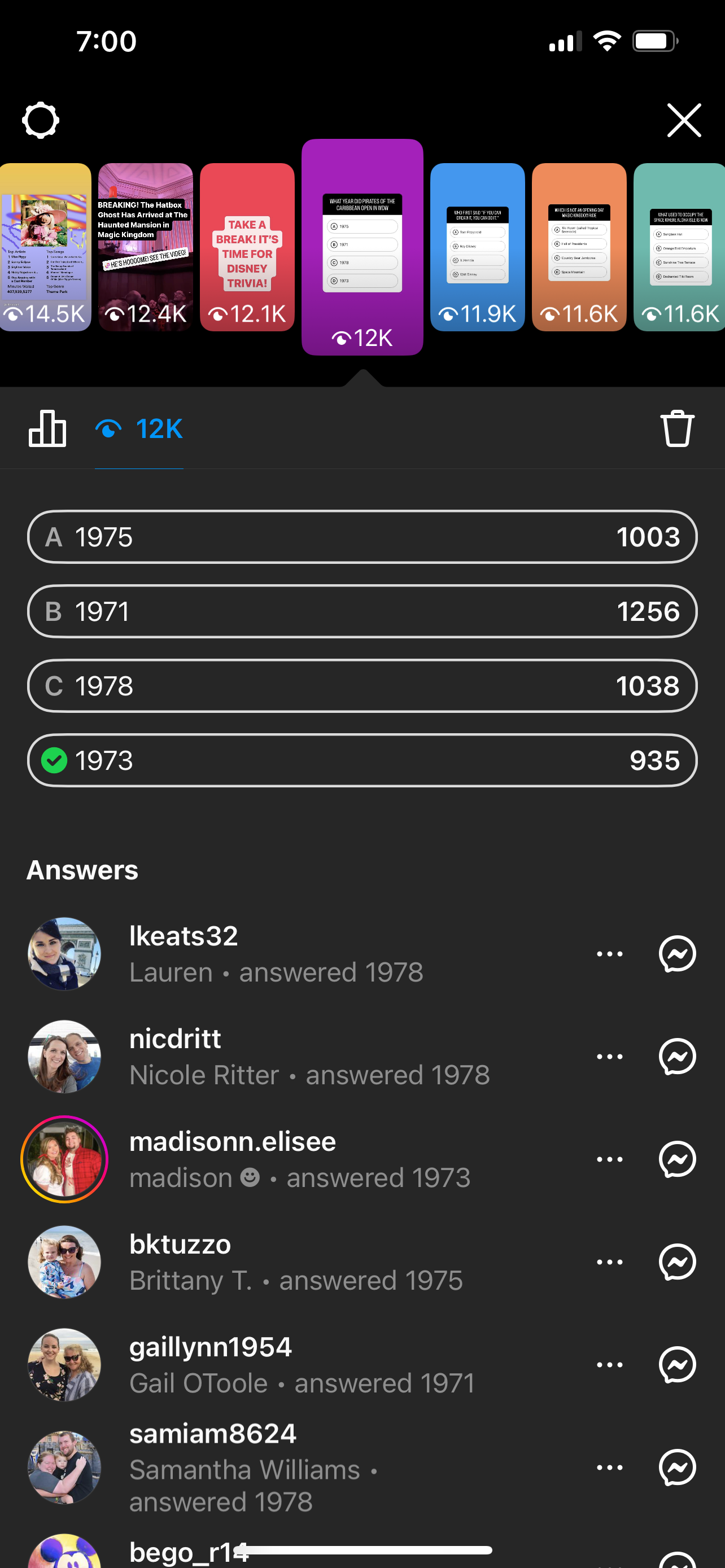Message nicdritt via messenger icon
Viewport: 725px width, 1568px height.
pyautogui.click(x=677, y=1057)
